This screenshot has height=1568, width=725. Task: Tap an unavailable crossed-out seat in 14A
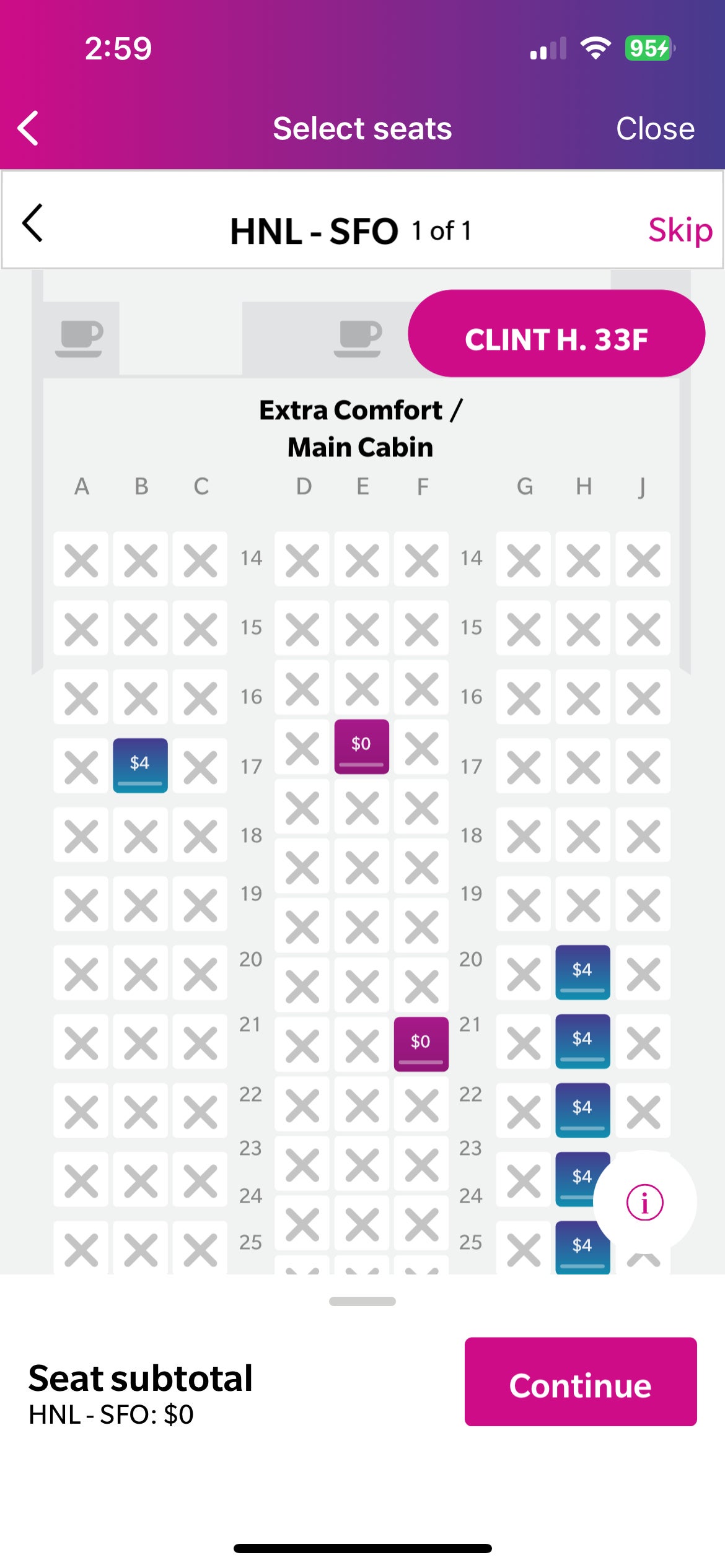(81, 559)
